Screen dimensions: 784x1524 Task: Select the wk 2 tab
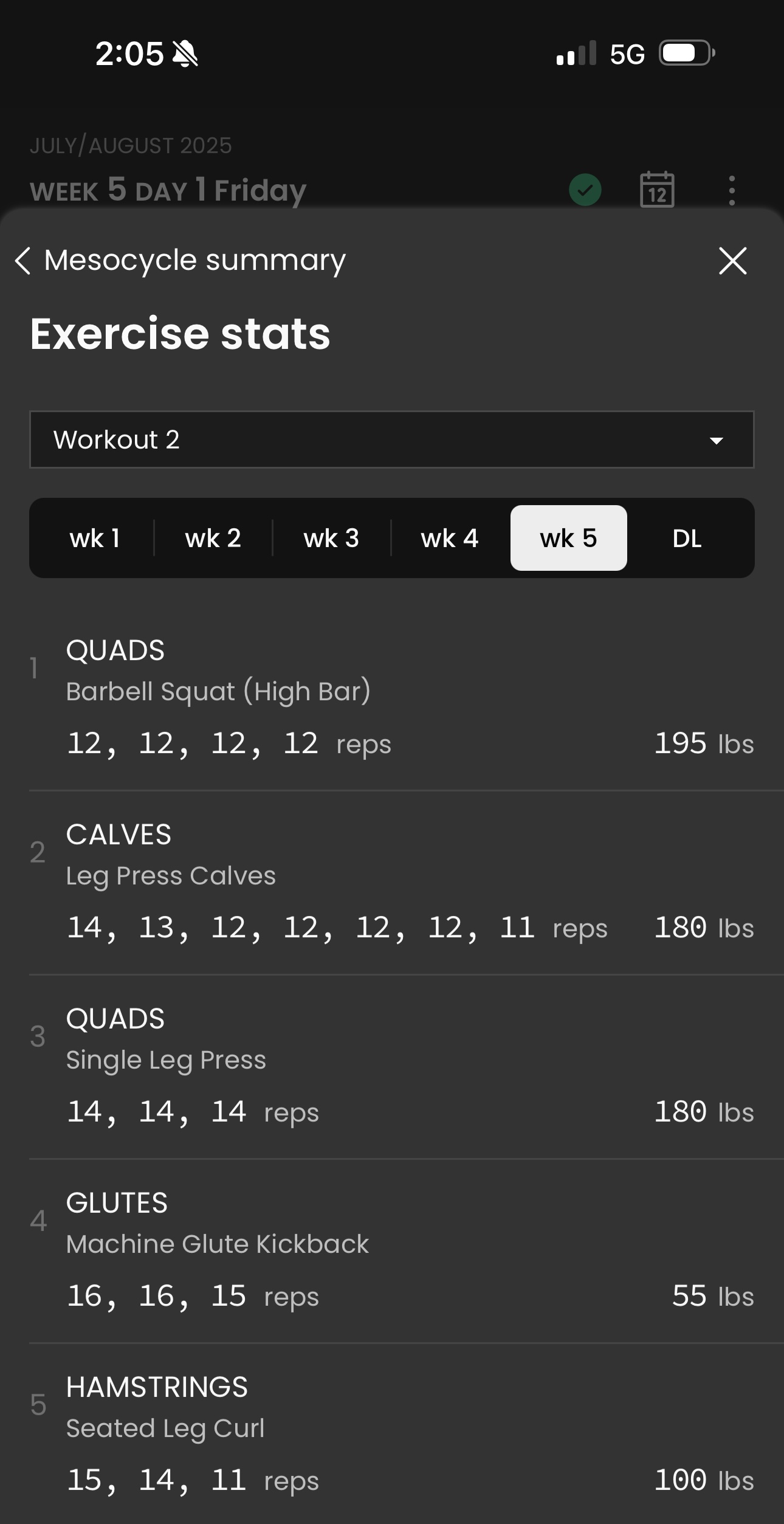pos(213,538)
